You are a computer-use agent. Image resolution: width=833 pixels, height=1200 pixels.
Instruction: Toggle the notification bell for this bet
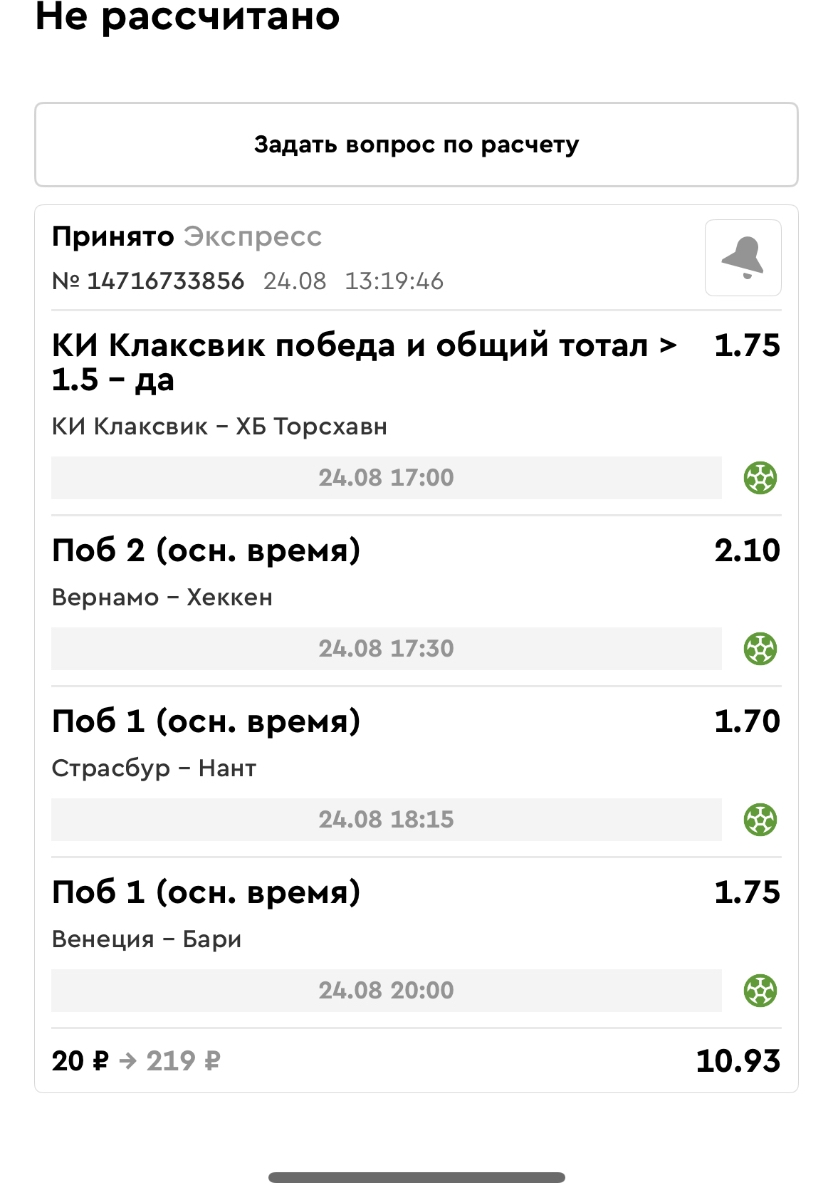[x=742, y=258]
